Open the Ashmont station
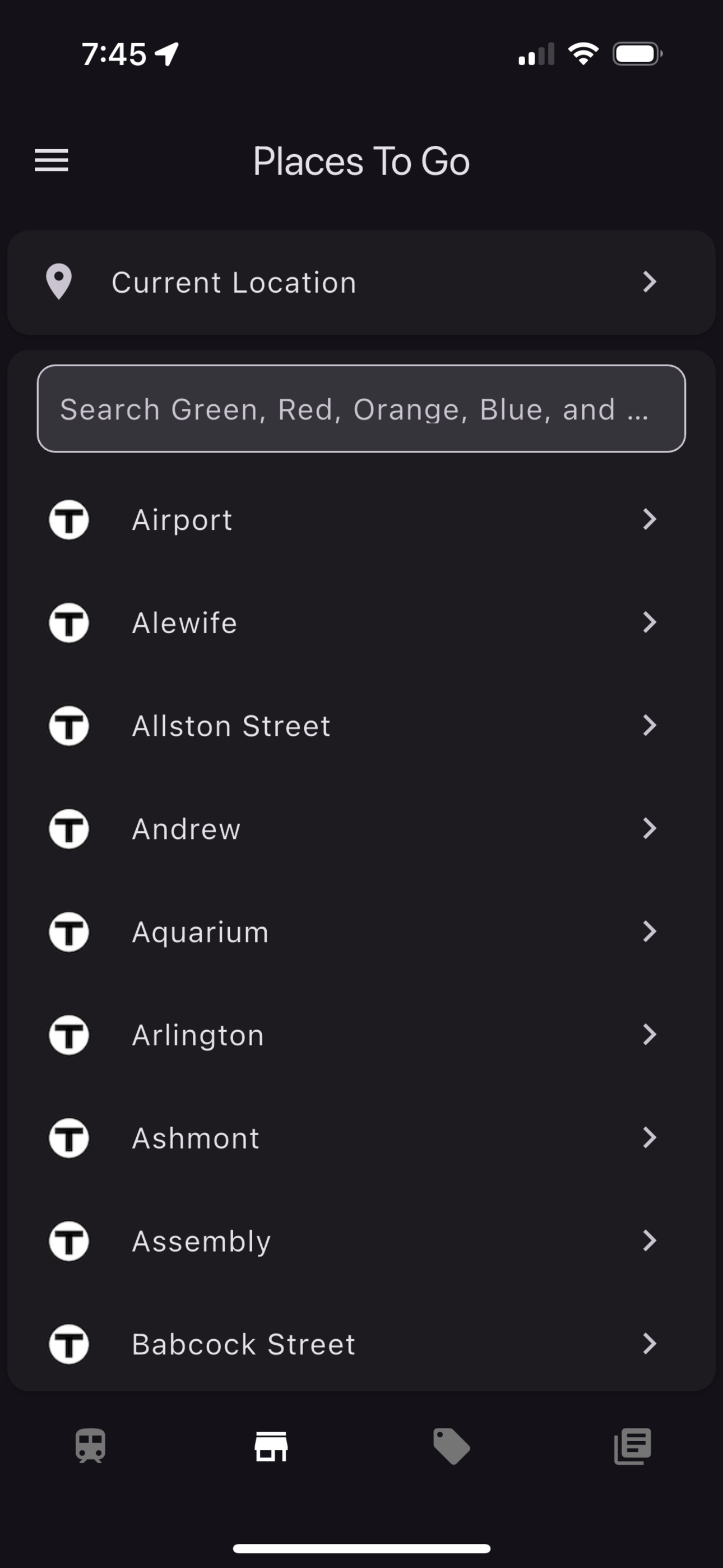 (361, 1138)
